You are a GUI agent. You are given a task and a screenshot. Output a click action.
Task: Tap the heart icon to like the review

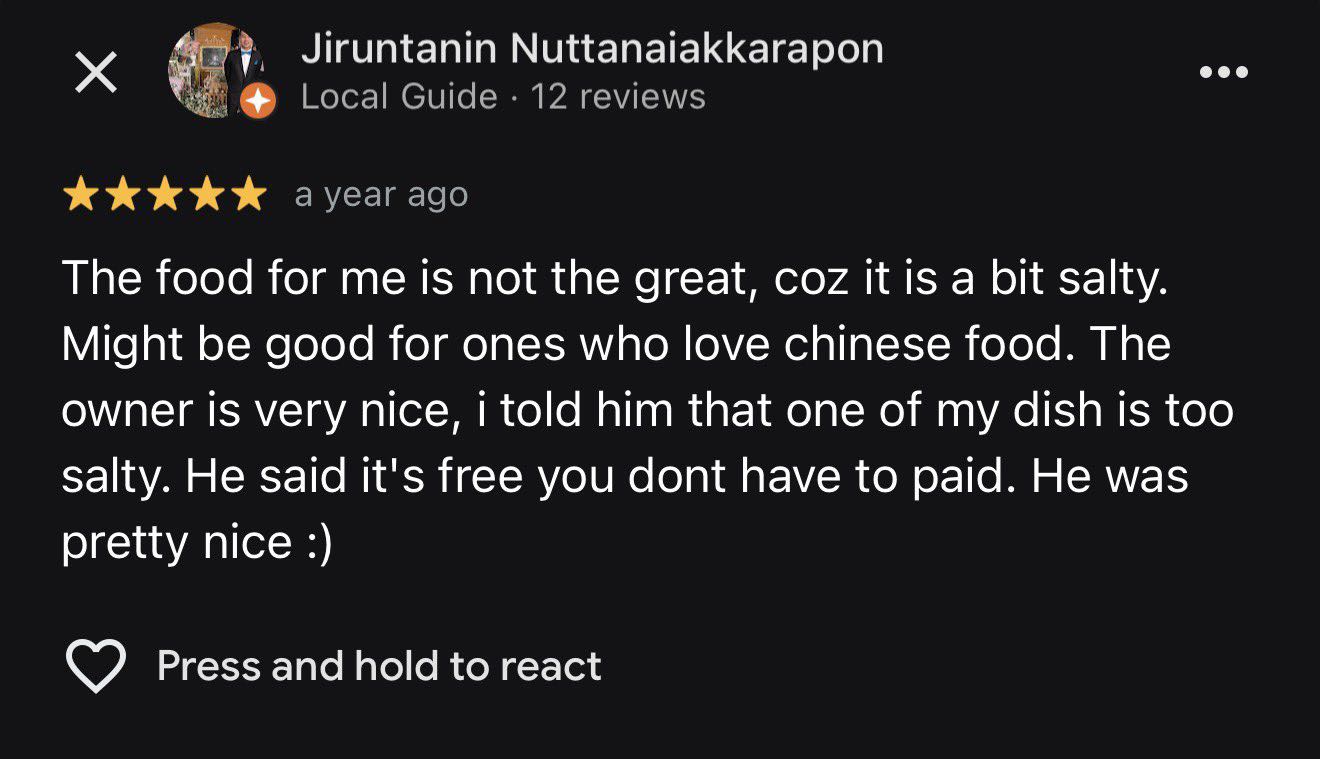point(95,666)
